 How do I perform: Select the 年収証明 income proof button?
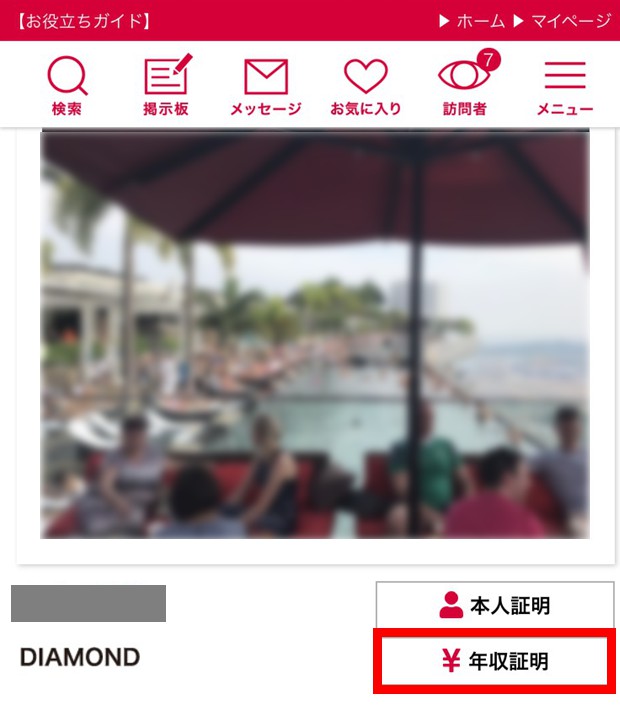[x=494, y=660]
